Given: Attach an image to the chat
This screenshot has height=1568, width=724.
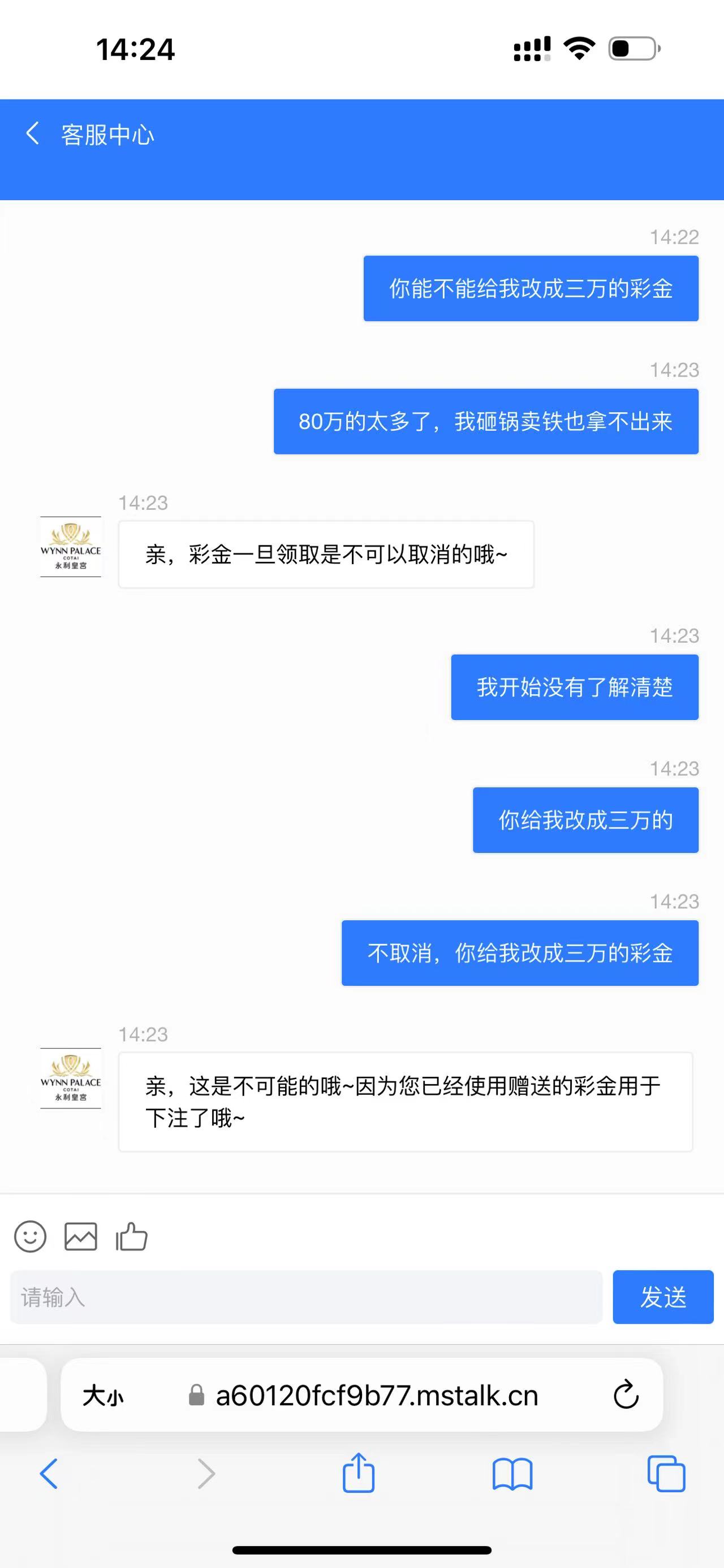Looking at the screenshot, I should click(x=80, y=1237).
